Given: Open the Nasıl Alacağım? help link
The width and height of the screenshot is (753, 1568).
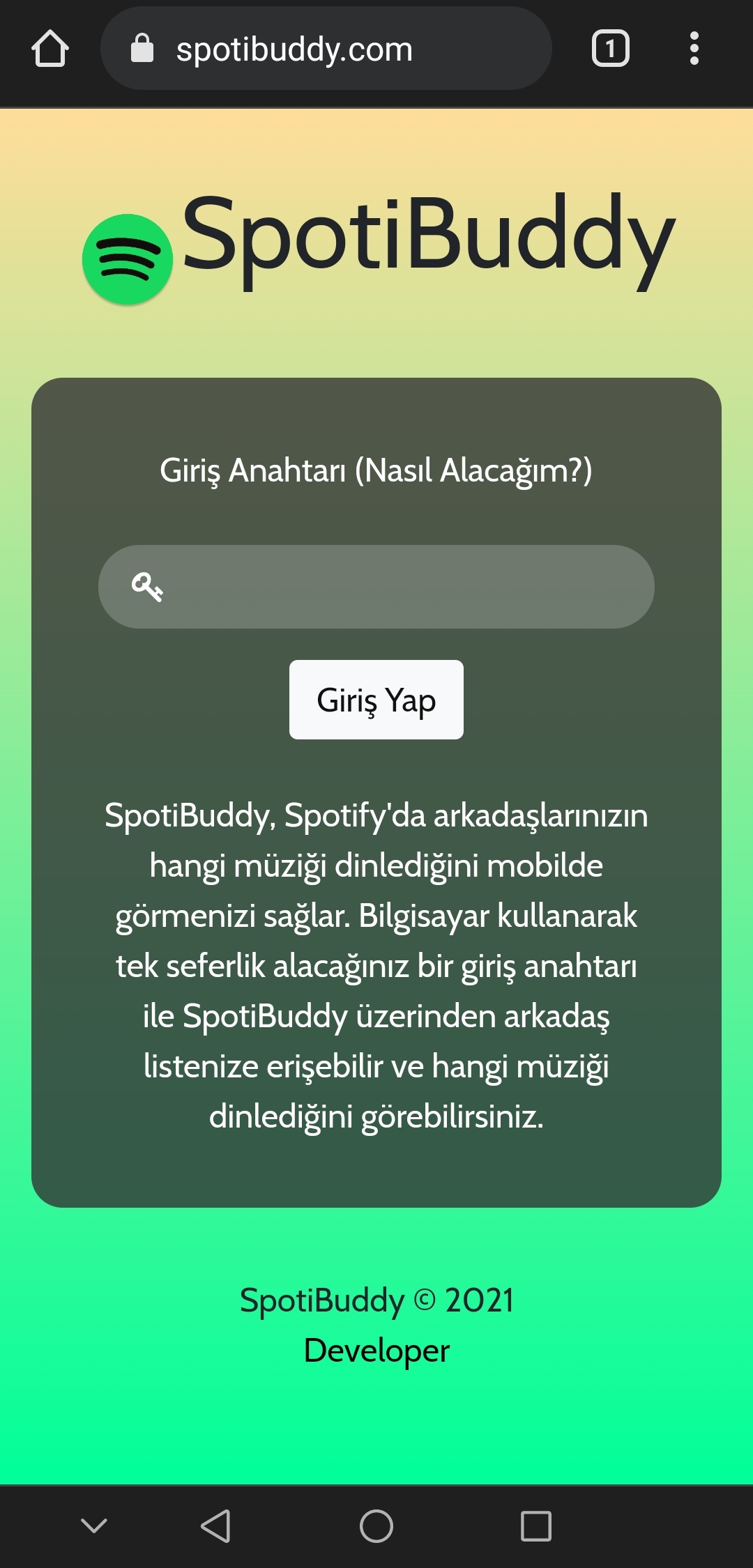Looking at the screenshot, I should coord(474,470).
